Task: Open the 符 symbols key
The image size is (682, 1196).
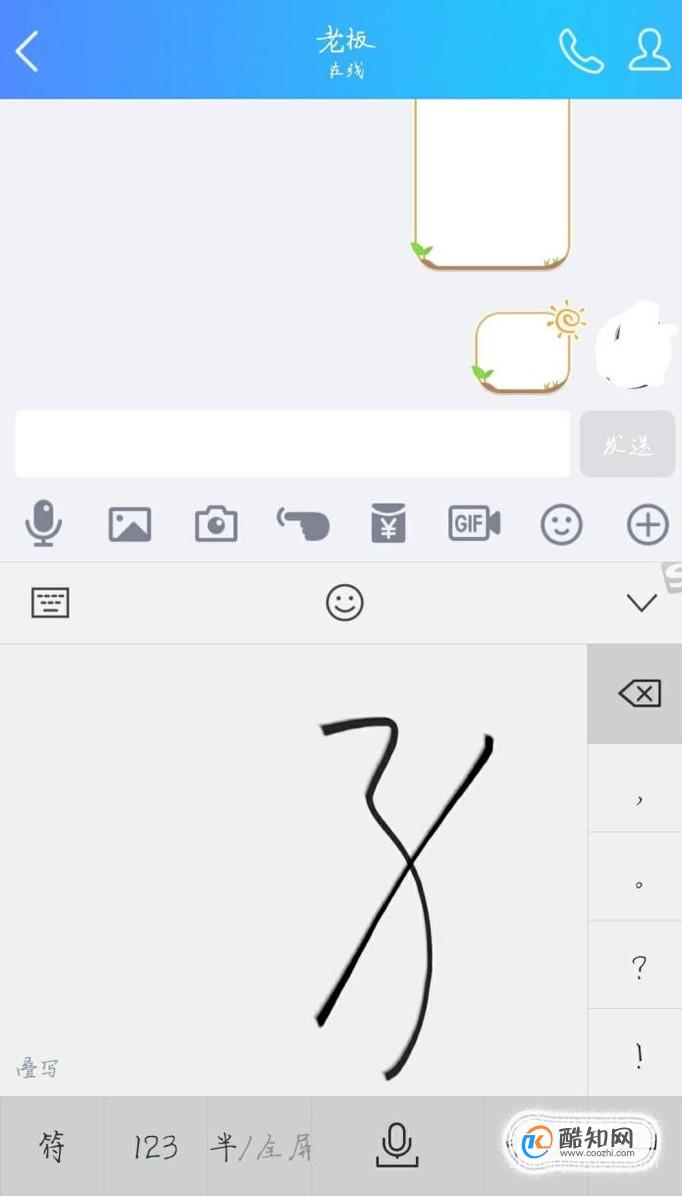Action: click(52, 1146)
